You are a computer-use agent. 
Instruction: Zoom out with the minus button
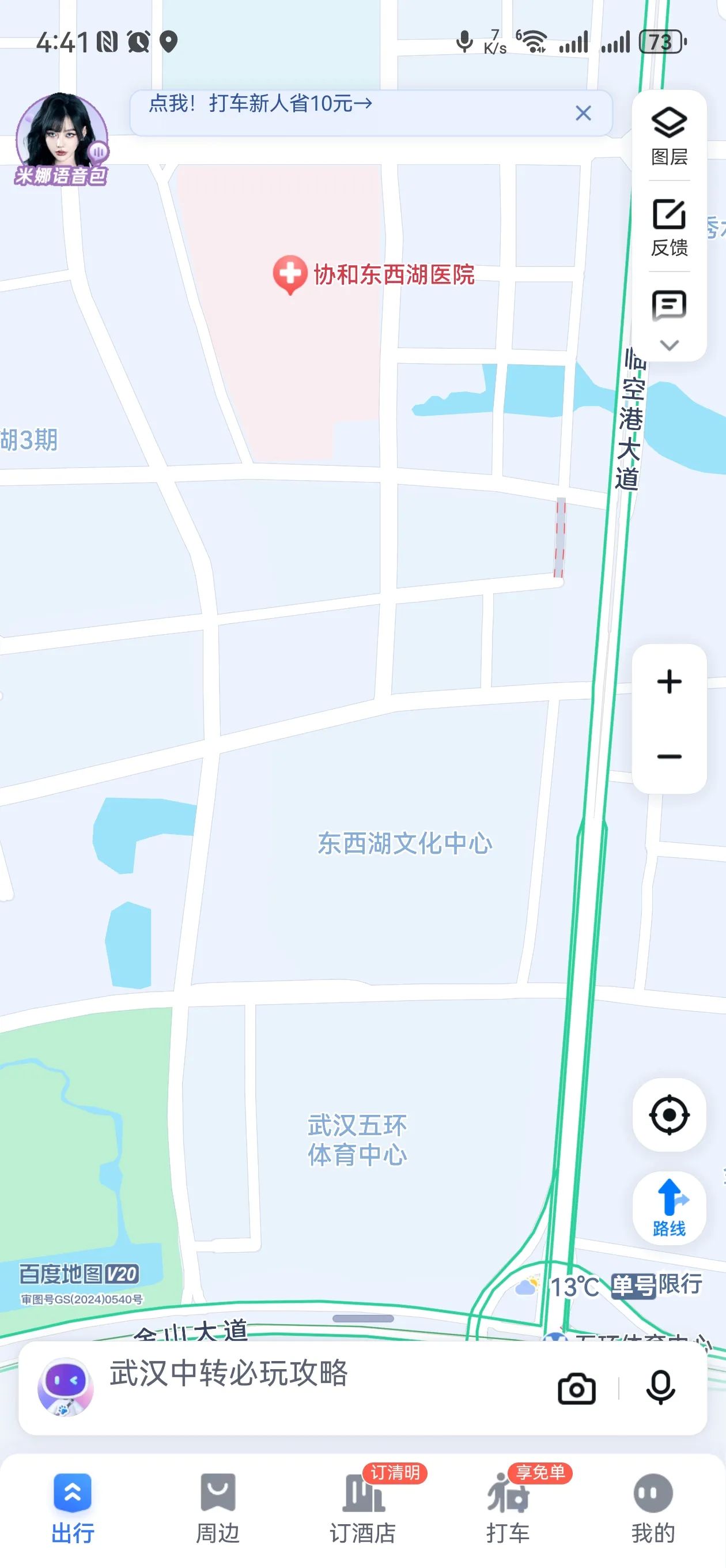point(669,756)
